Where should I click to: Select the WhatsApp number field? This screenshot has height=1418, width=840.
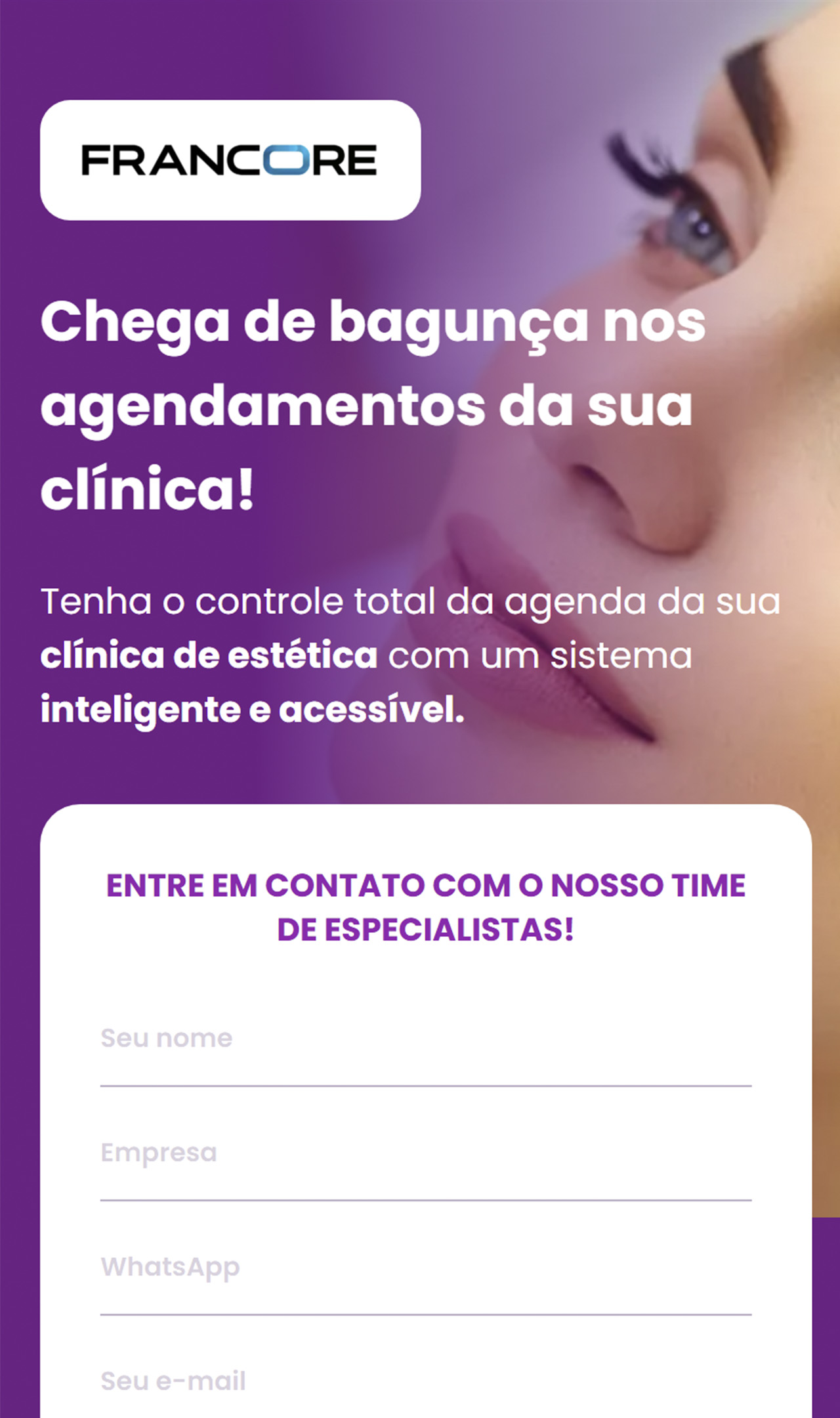(x=425, y=1268)
